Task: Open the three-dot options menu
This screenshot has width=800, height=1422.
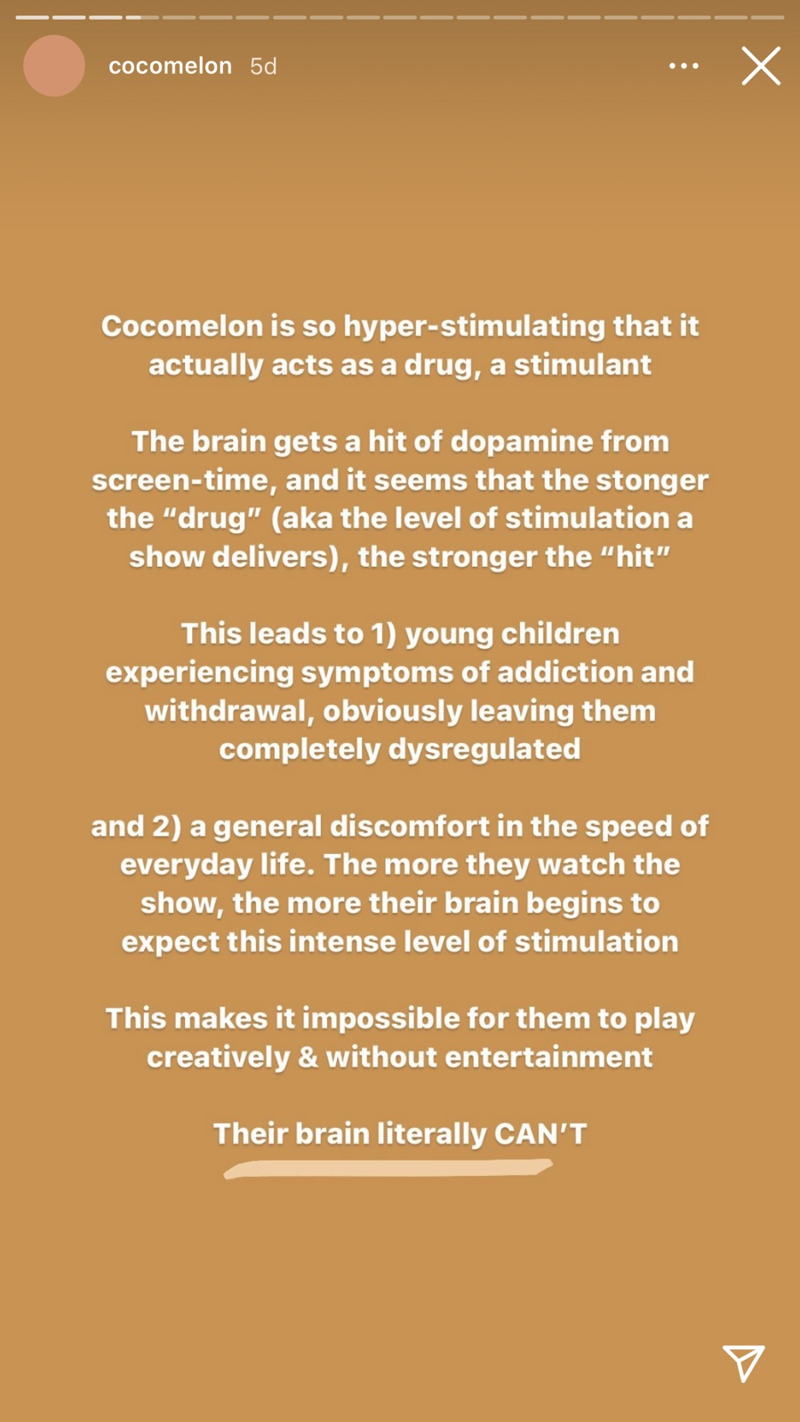Action: [684, 66]
